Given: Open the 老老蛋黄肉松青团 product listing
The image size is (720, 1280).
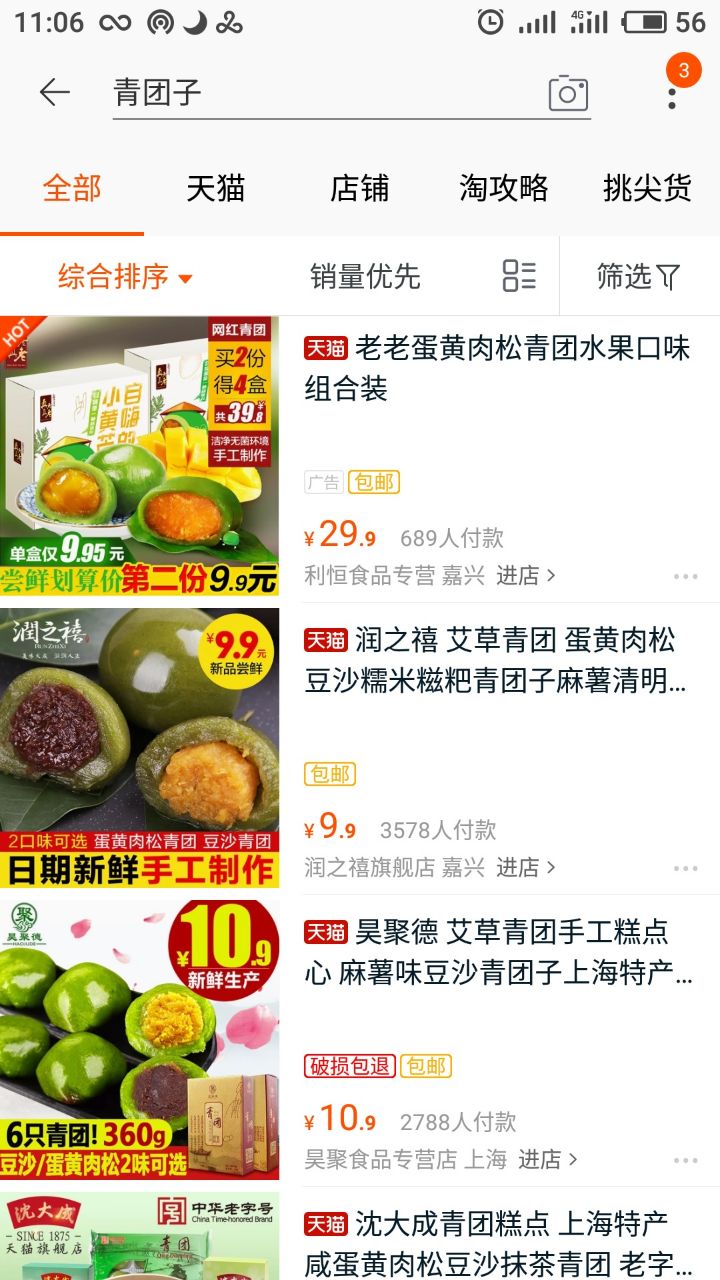Looking at the screenshot, I should [497, 368].
